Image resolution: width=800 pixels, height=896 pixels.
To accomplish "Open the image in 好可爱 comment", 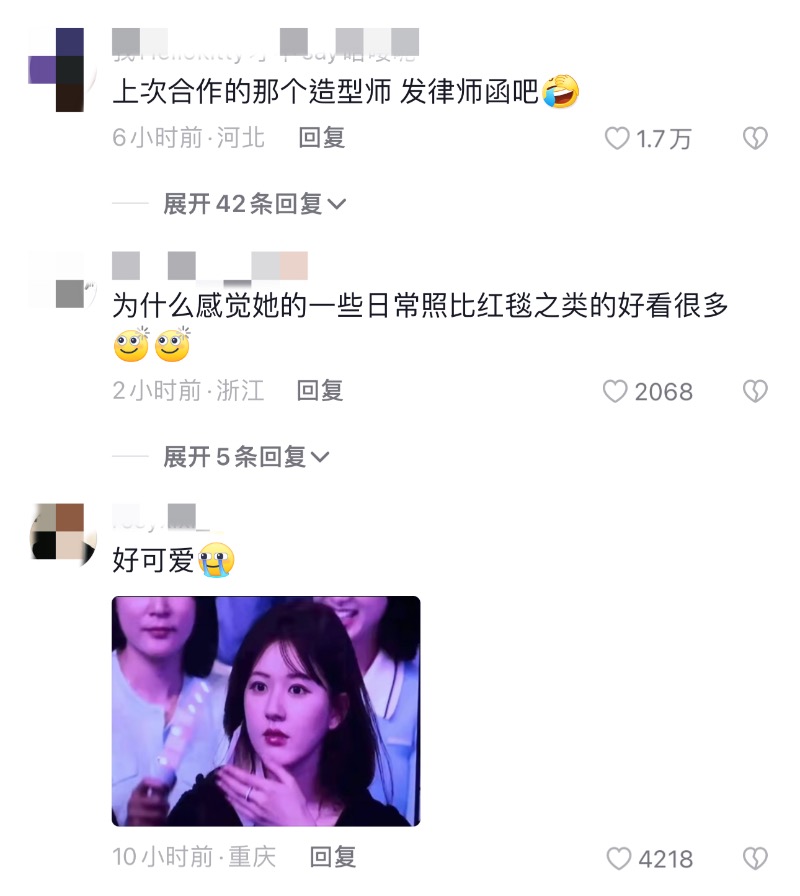I will [x=265, y=711].
